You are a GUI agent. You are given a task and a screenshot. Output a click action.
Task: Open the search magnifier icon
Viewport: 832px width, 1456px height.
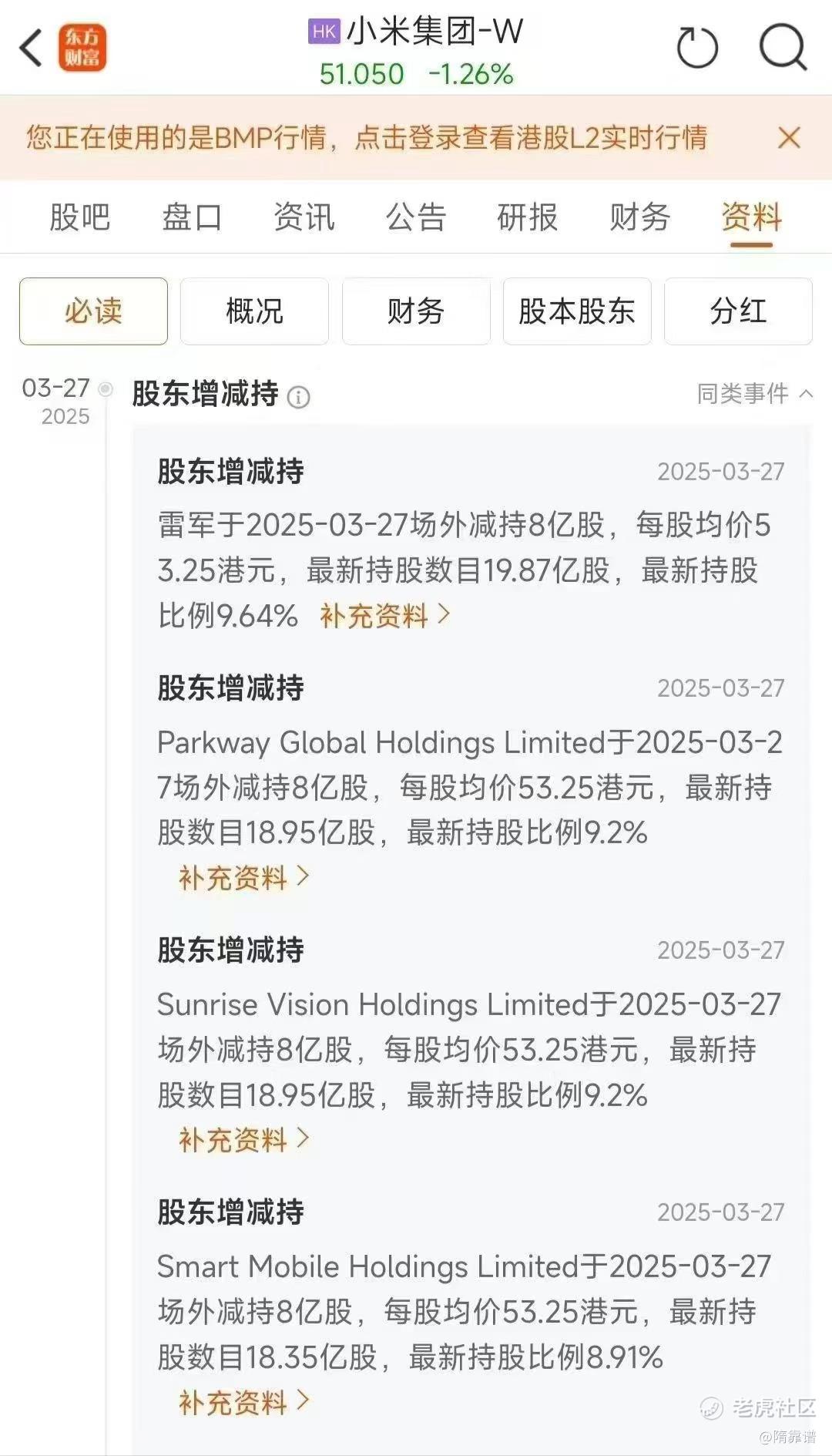point(783,48)
